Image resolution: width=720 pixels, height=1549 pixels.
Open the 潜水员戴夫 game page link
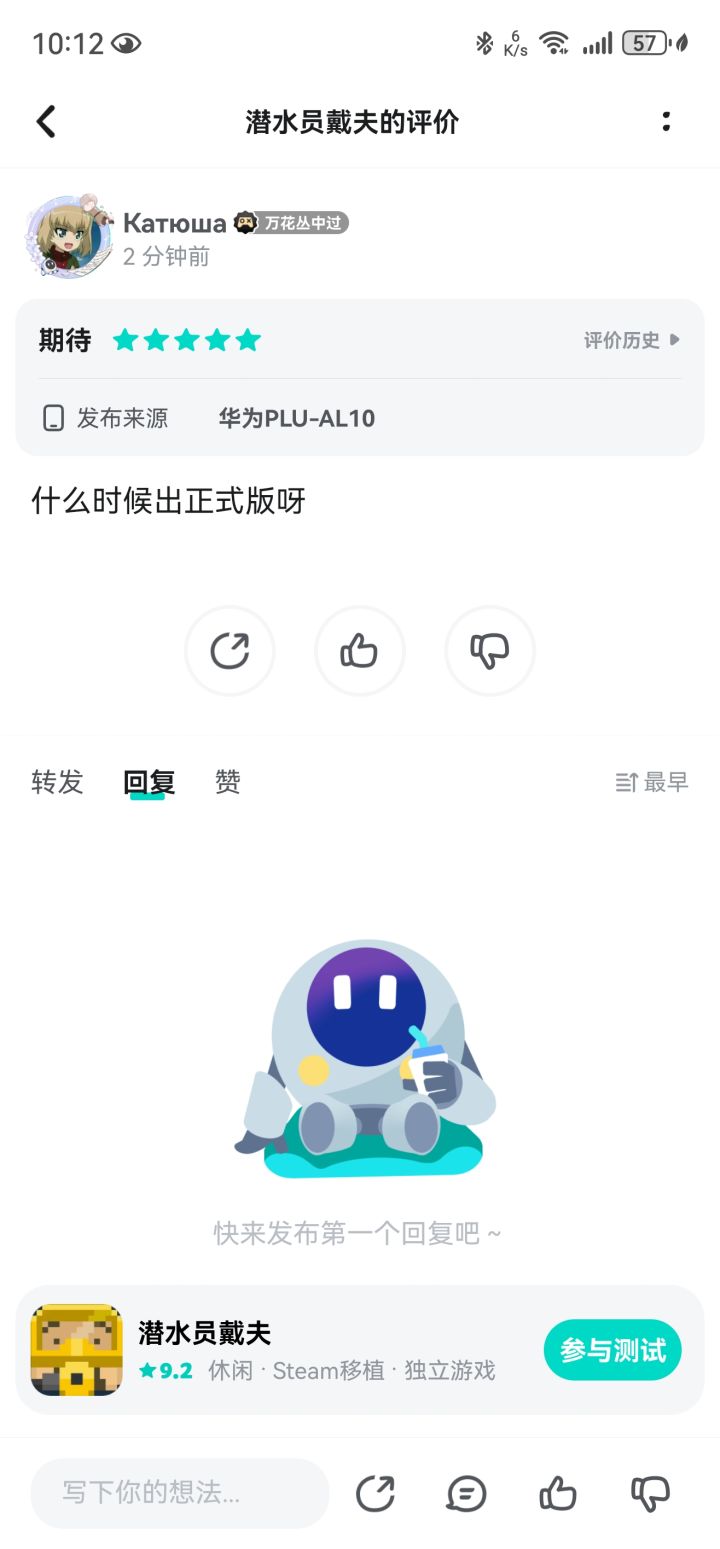tap(204, 1332)
